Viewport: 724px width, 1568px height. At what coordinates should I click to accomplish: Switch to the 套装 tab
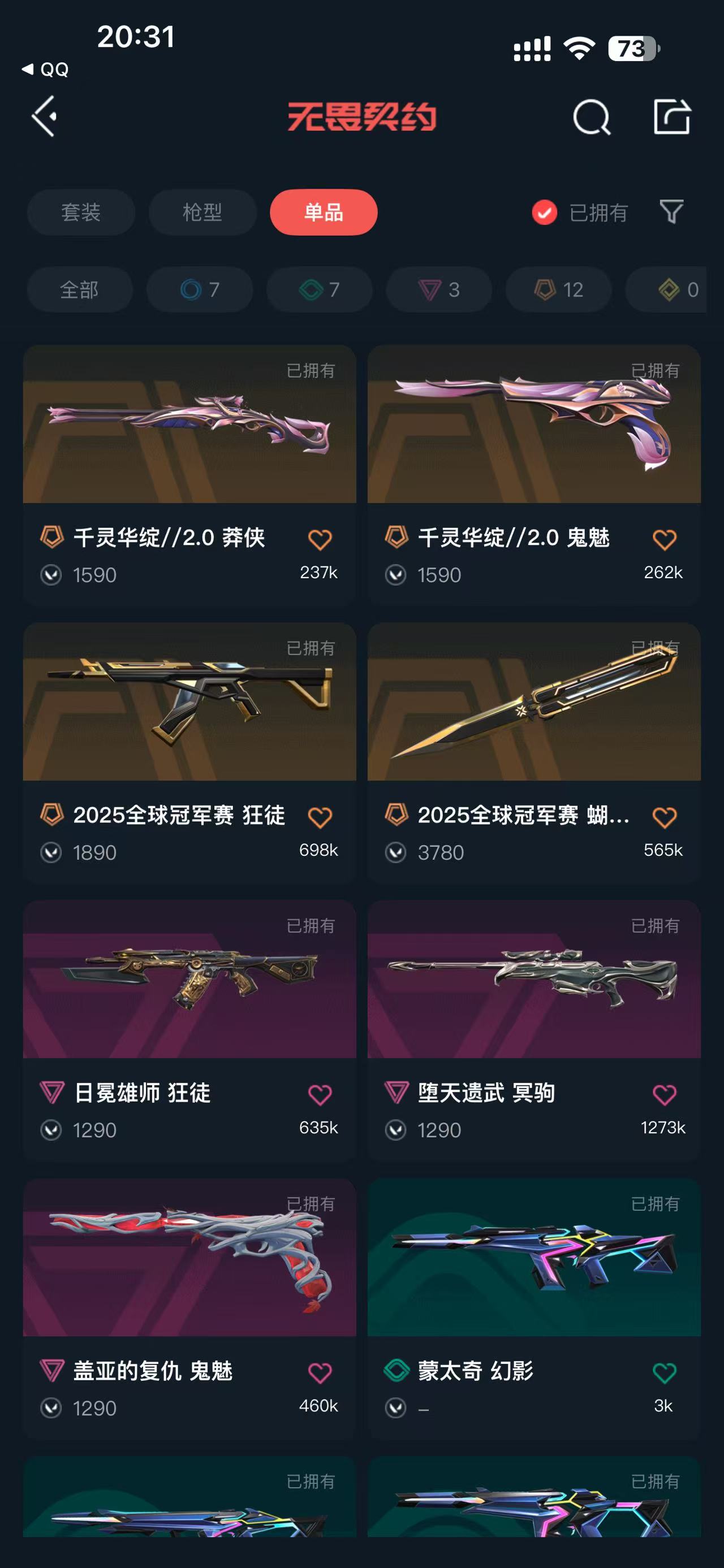click(x=80, y=213)
